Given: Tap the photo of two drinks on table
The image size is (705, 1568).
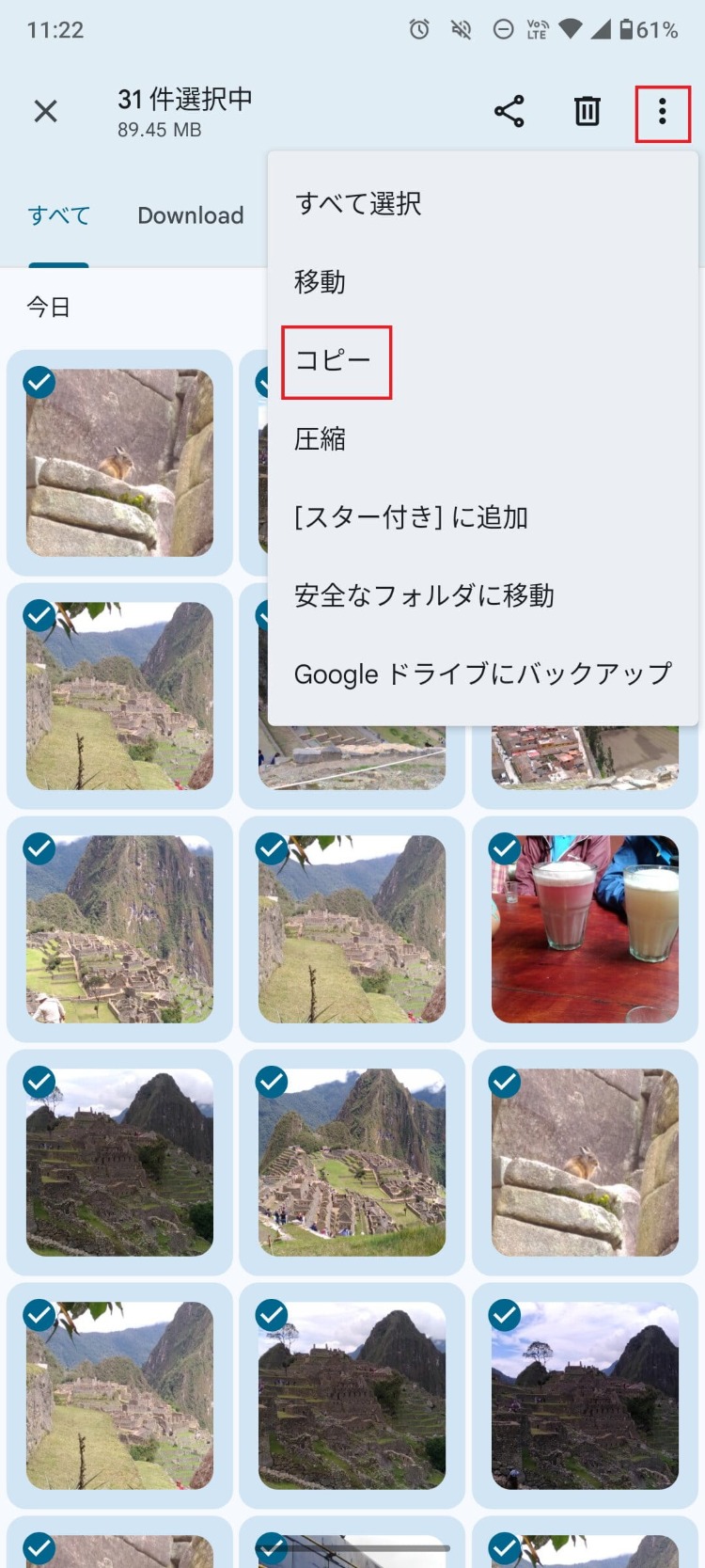Looking at the screenshot, I should 585,929.
